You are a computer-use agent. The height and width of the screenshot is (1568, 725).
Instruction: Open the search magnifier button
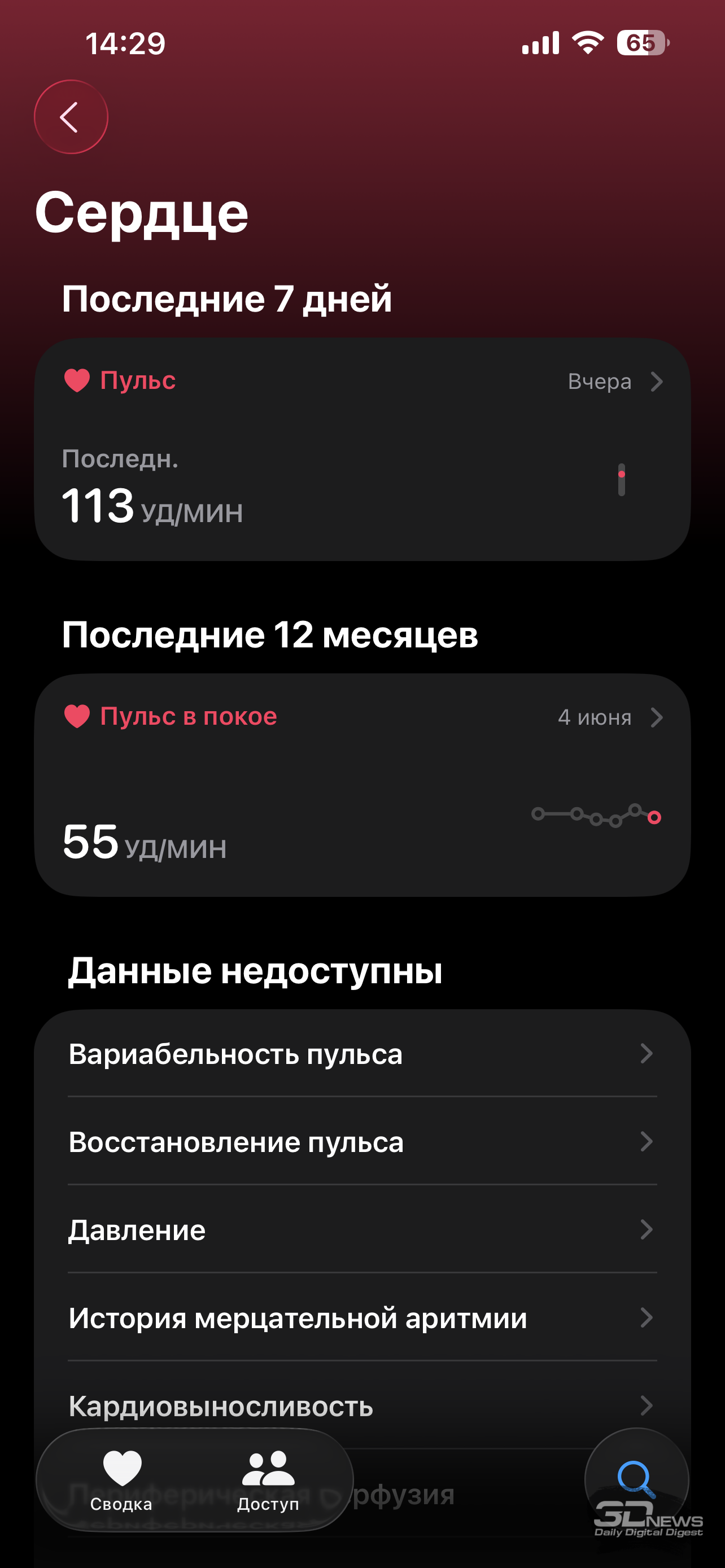[x=636, y=1478]
